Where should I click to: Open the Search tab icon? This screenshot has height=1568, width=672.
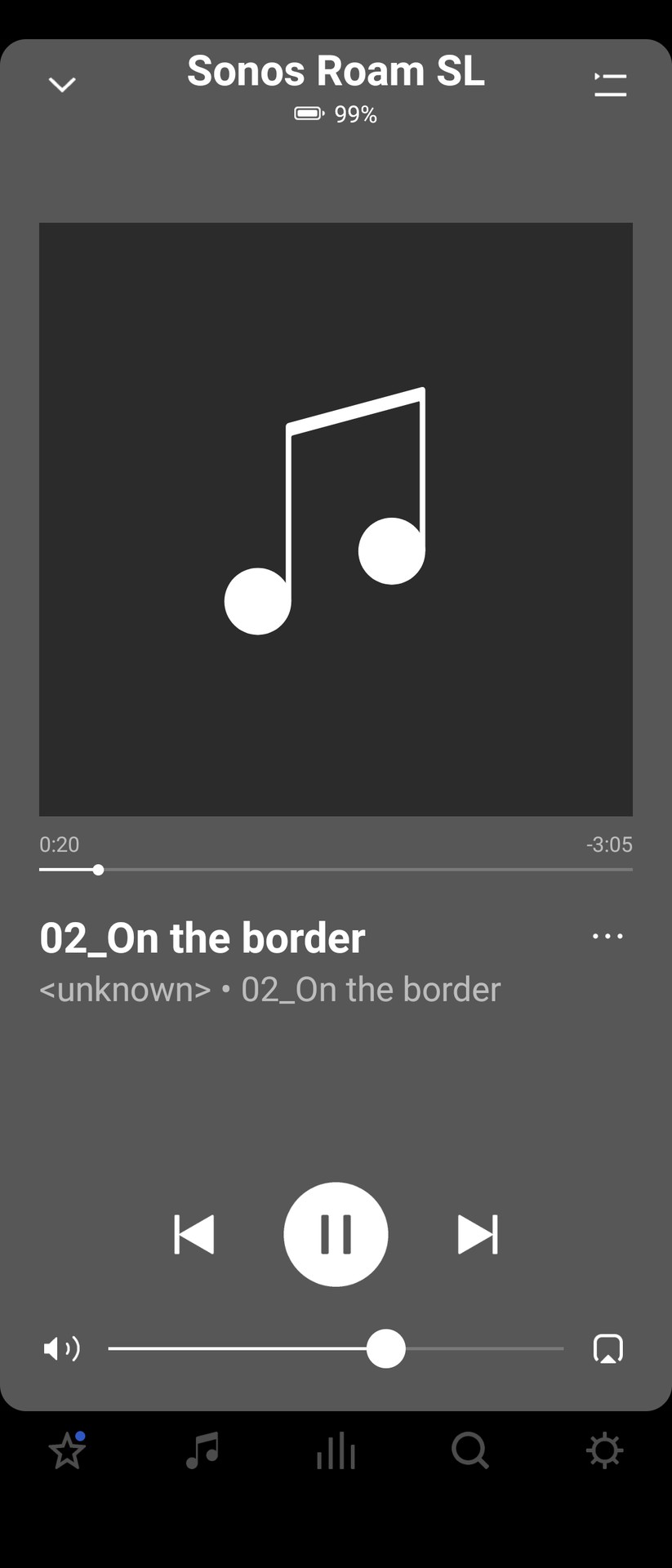pos(470,1451)
